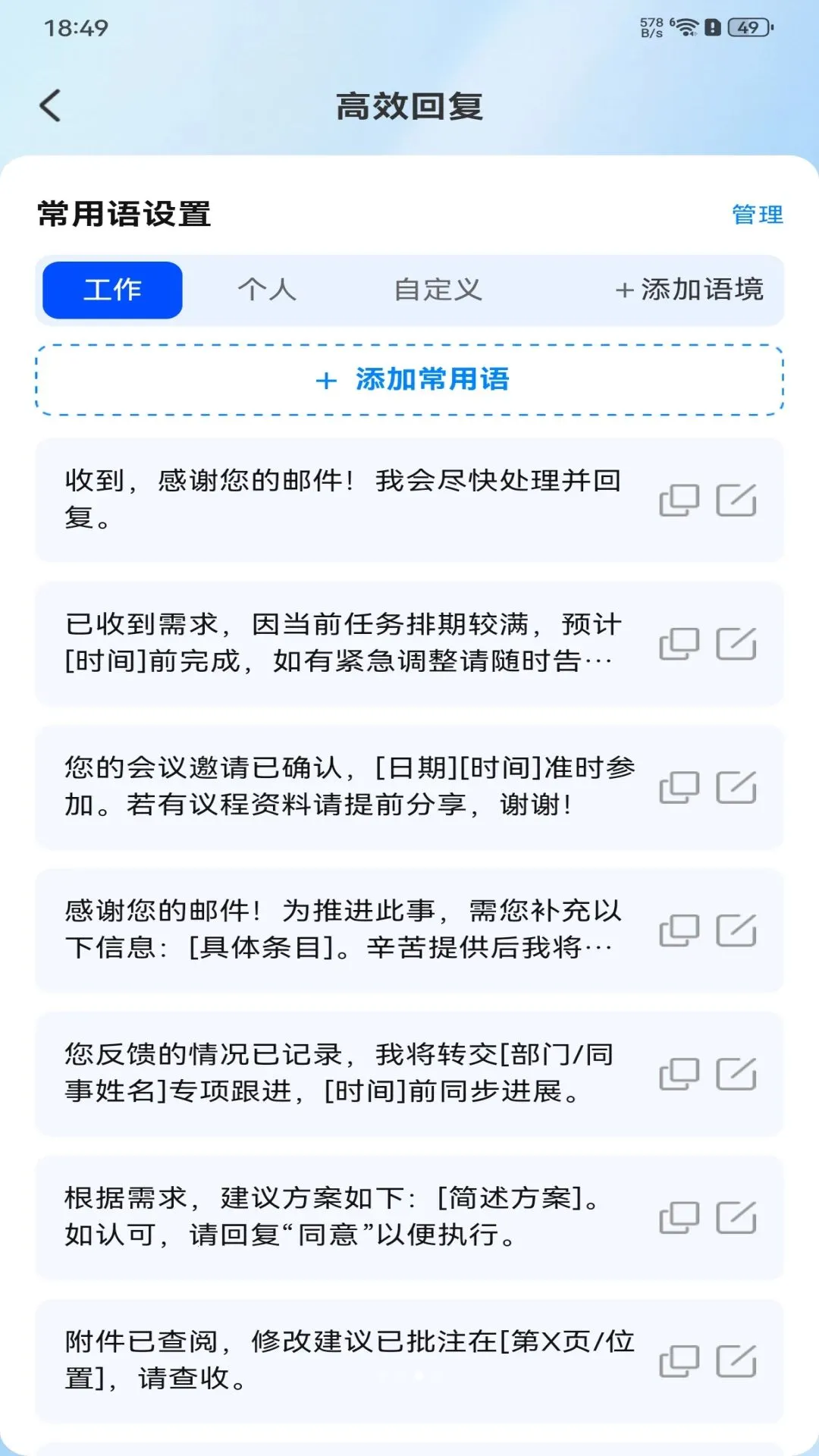819x1456 pixels.
Task: Switch to the 自定义 tab
Action: click(438, 290)
